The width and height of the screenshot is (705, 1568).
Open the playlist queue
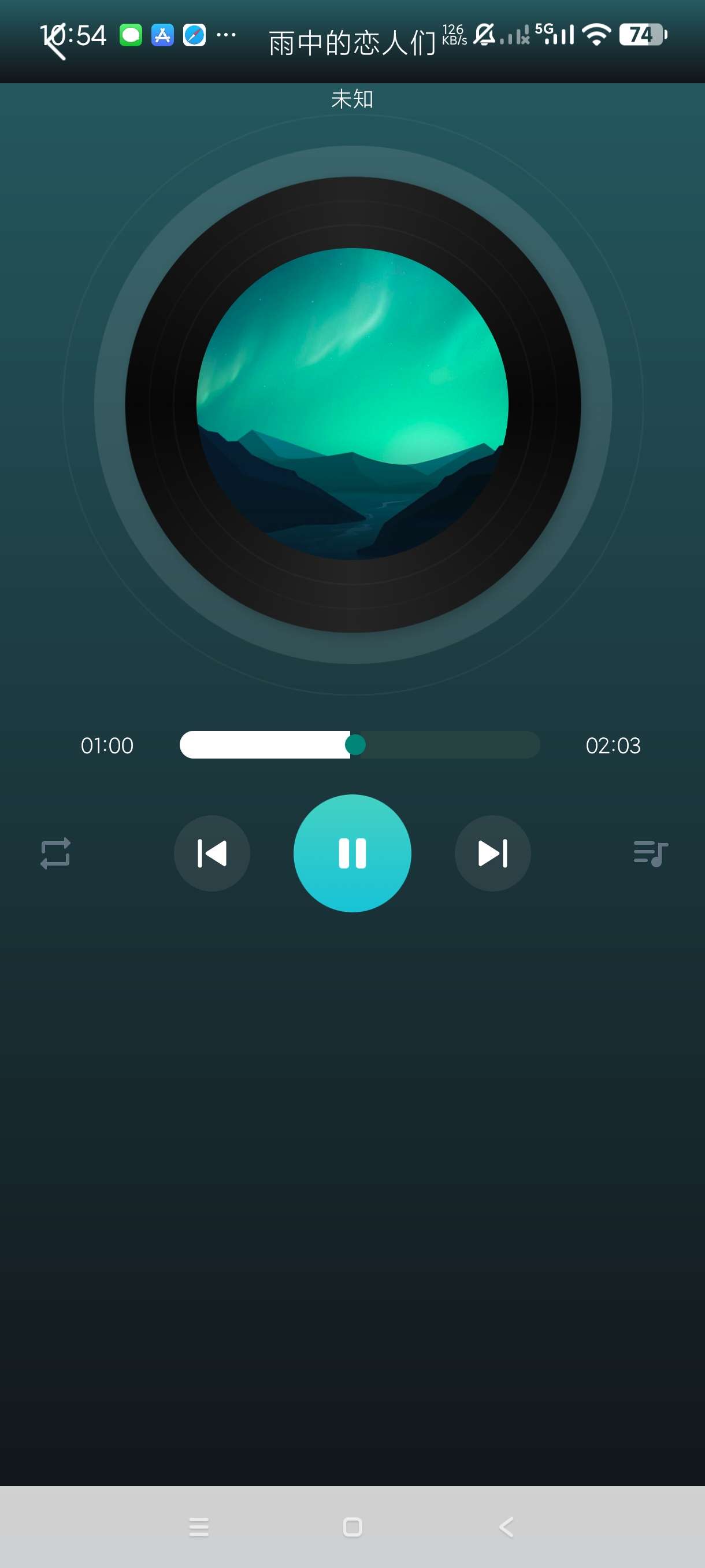[650, 853]
